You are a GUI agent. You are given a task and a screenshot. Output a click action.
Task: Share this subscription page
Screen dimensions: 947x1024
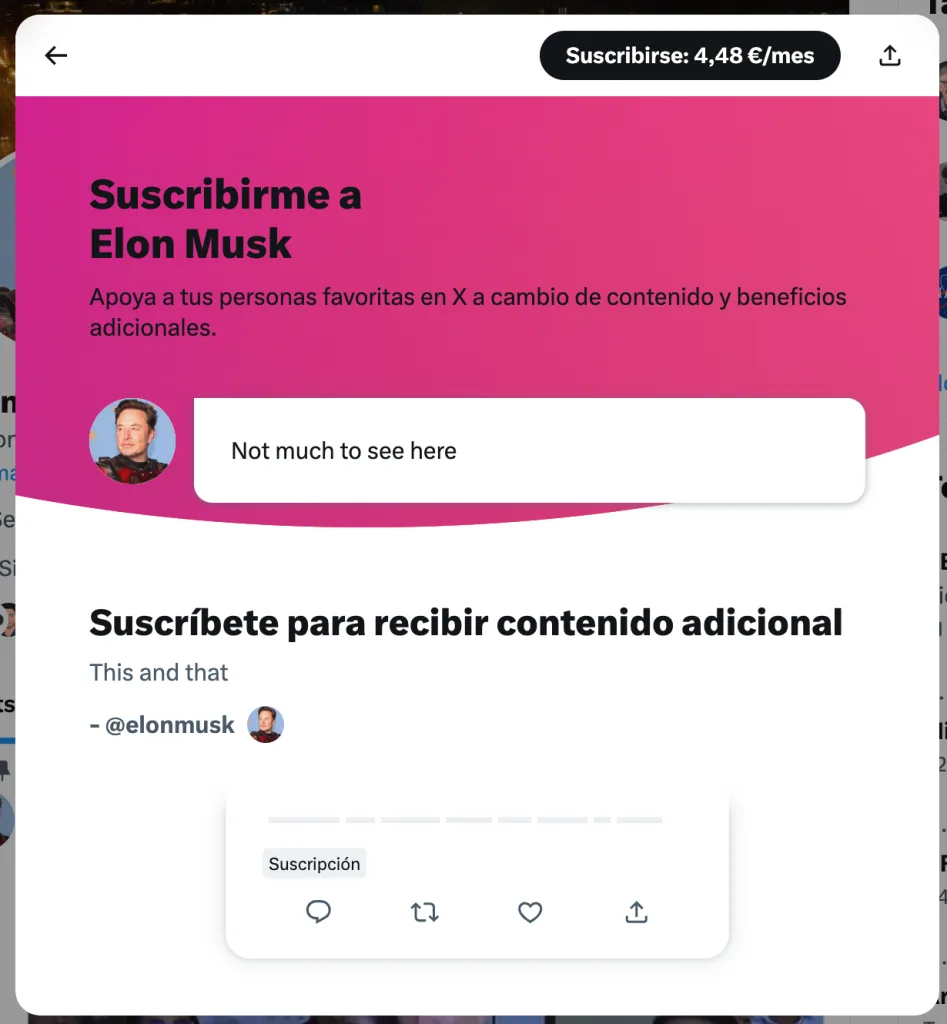tap(889, 56)
